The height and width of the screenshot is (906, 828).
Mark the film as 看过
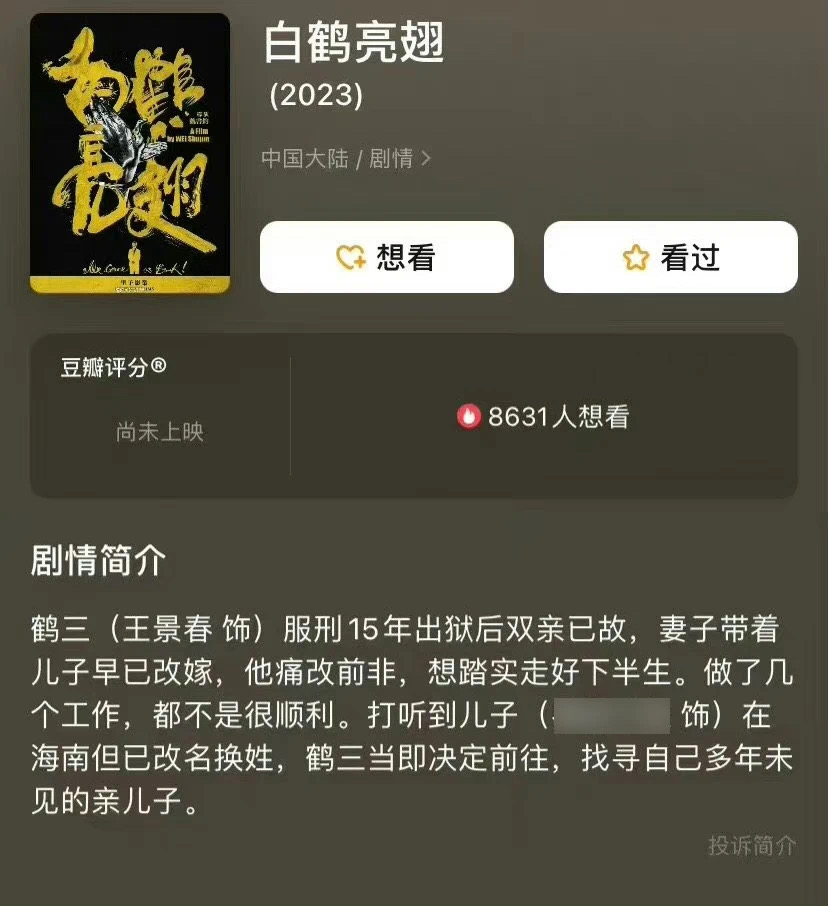670,257
